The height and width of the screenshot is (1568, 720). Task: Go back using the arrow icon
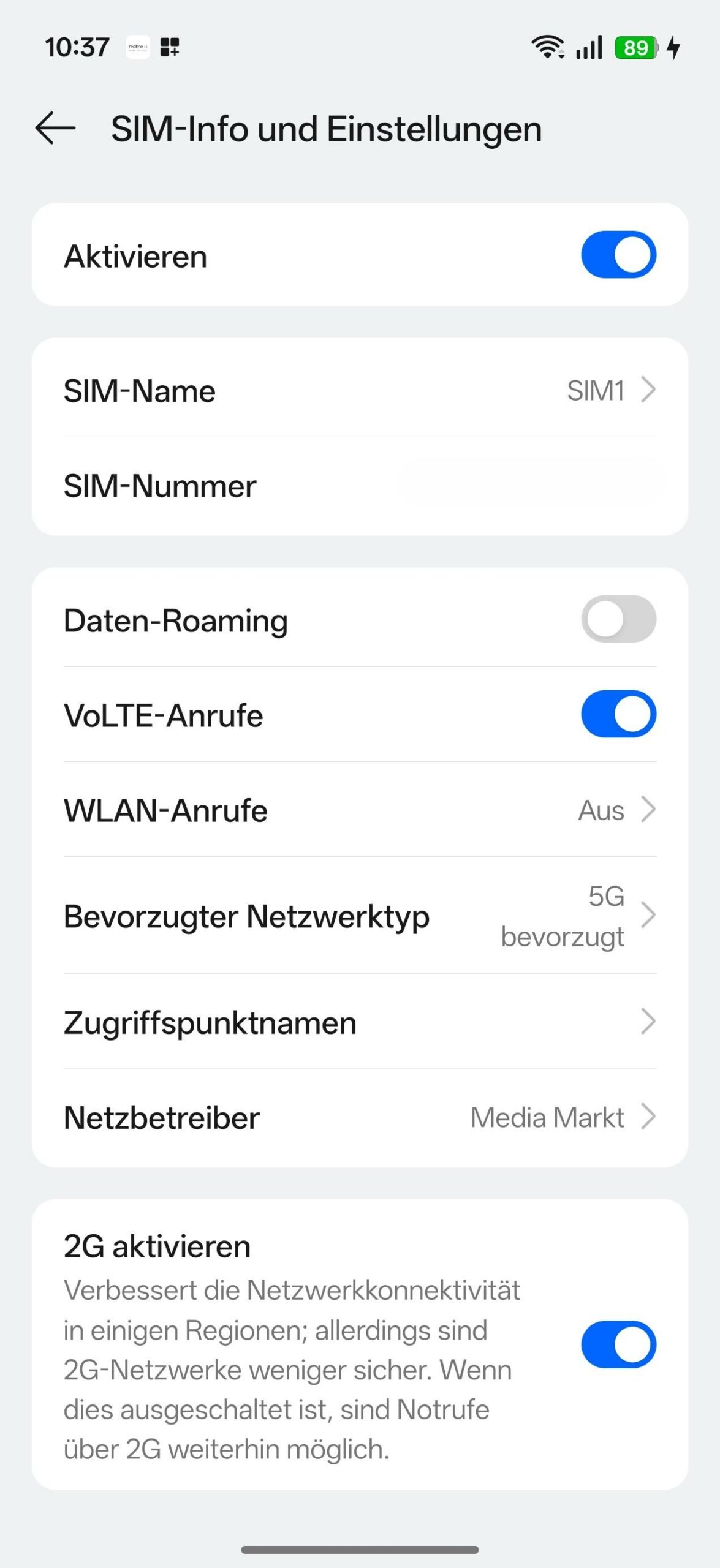pos(55,129)
